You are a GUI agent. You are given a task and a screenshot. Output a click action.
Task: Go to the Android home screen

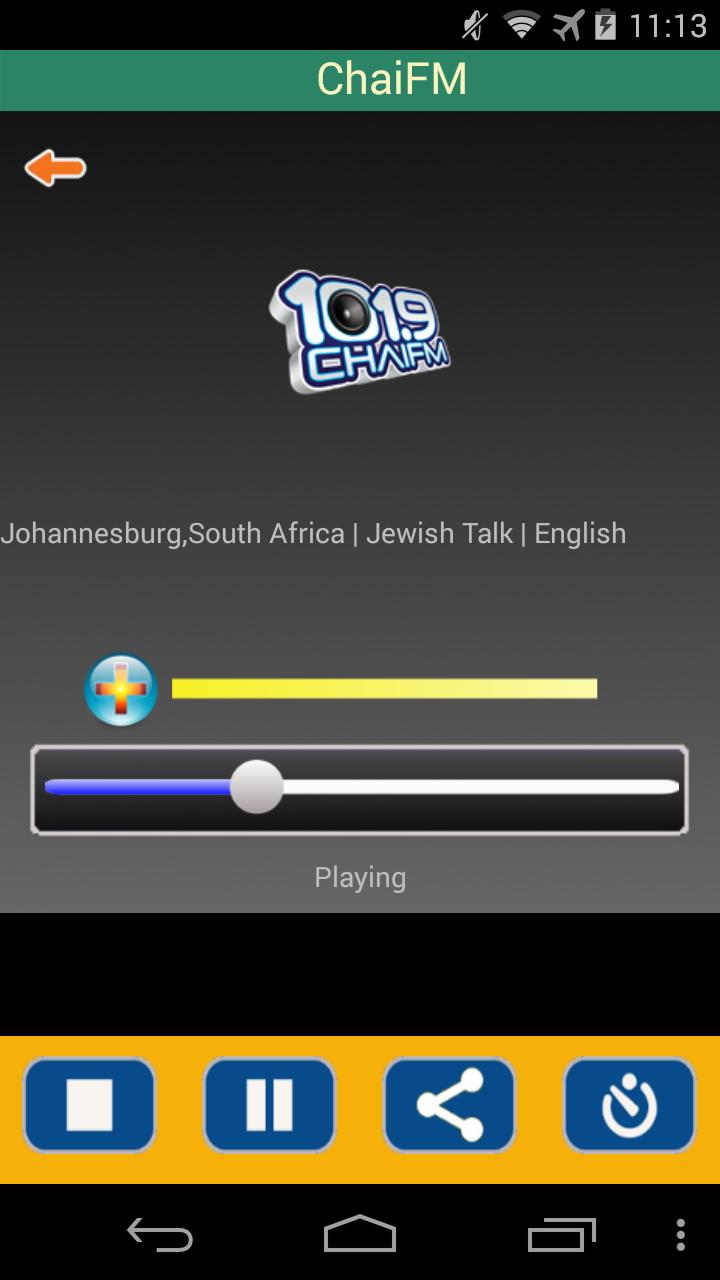[x=360, y=1235]
